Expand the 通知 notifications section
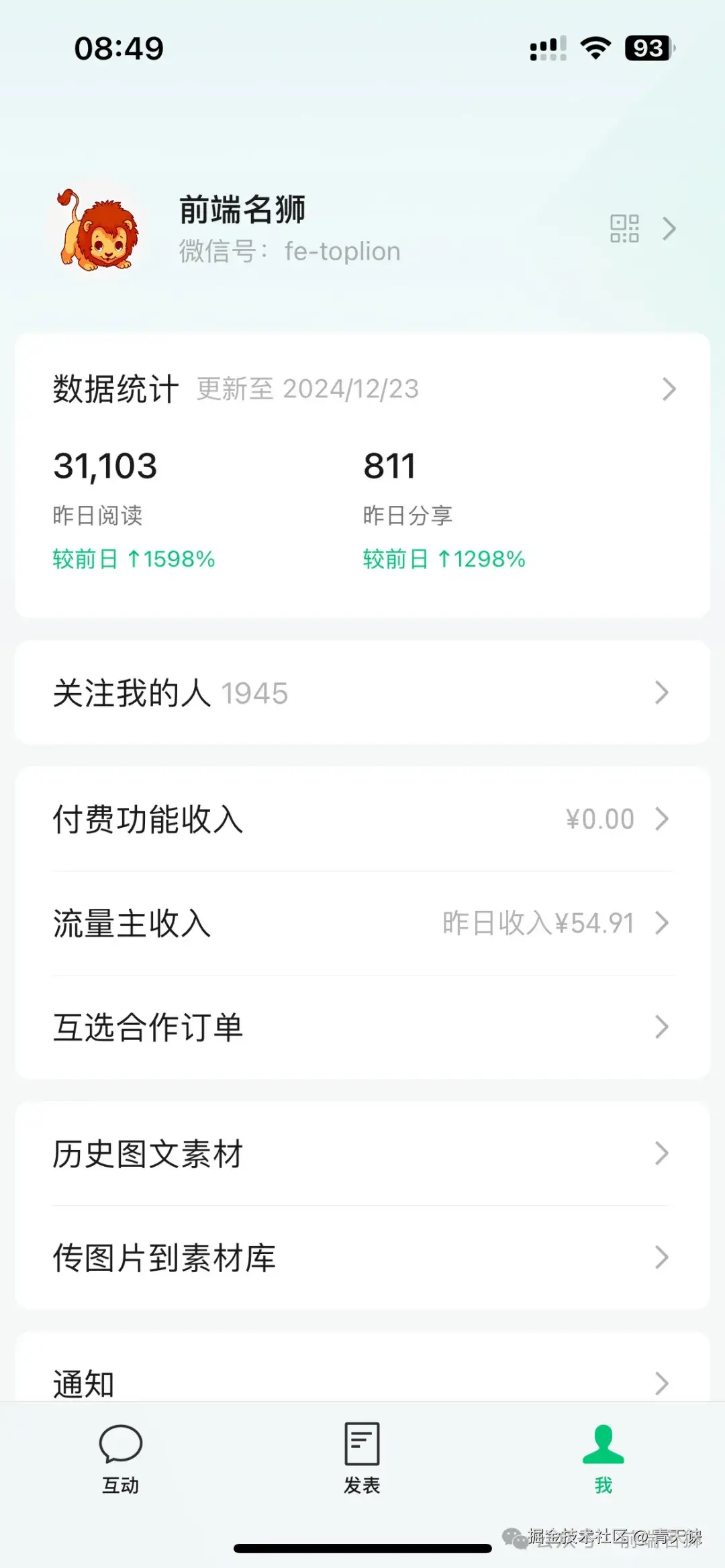The image size is (725, 1568). pyautogui.click(x=362, y=1382)
